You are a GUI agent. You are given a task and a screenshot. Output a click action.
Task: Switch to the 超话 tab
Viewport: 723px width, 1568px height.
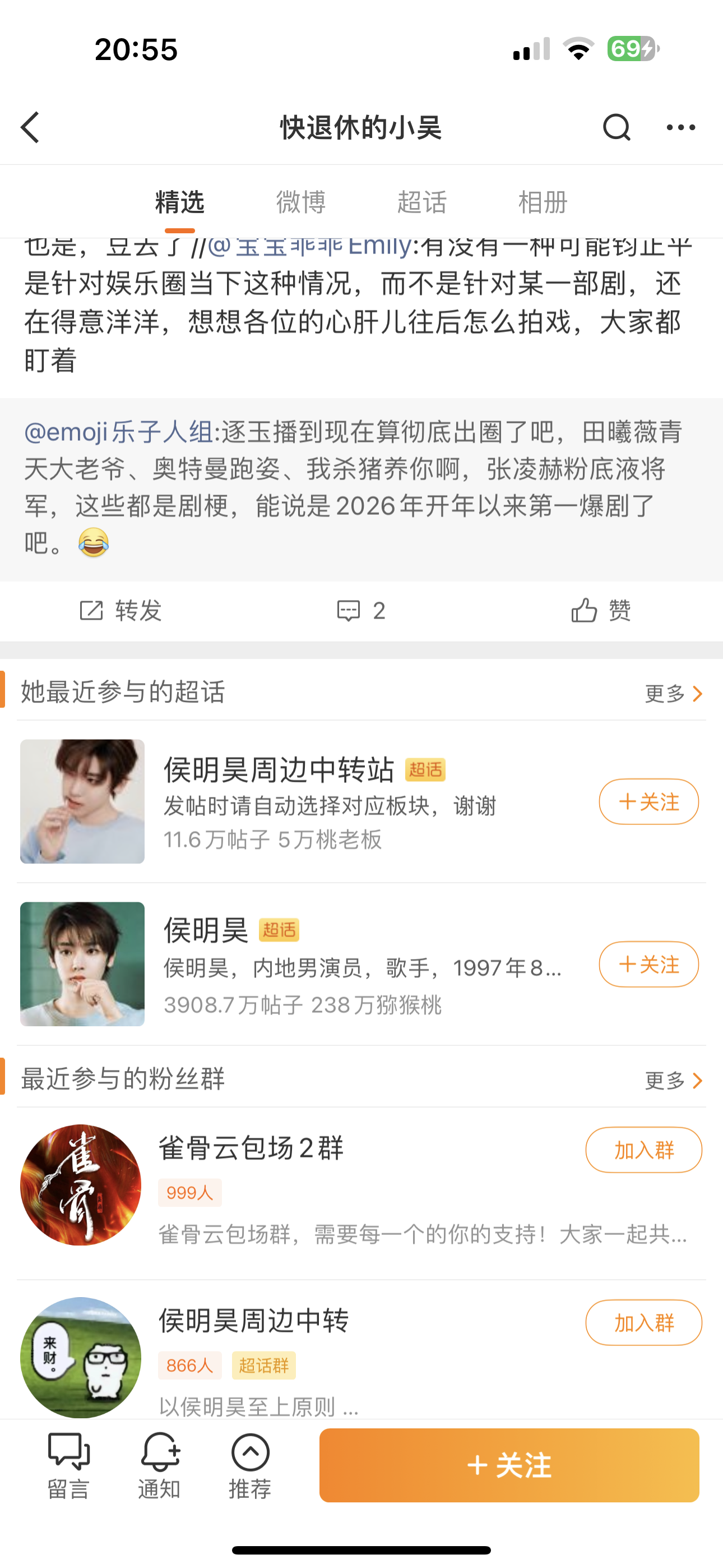pos(421,202)
